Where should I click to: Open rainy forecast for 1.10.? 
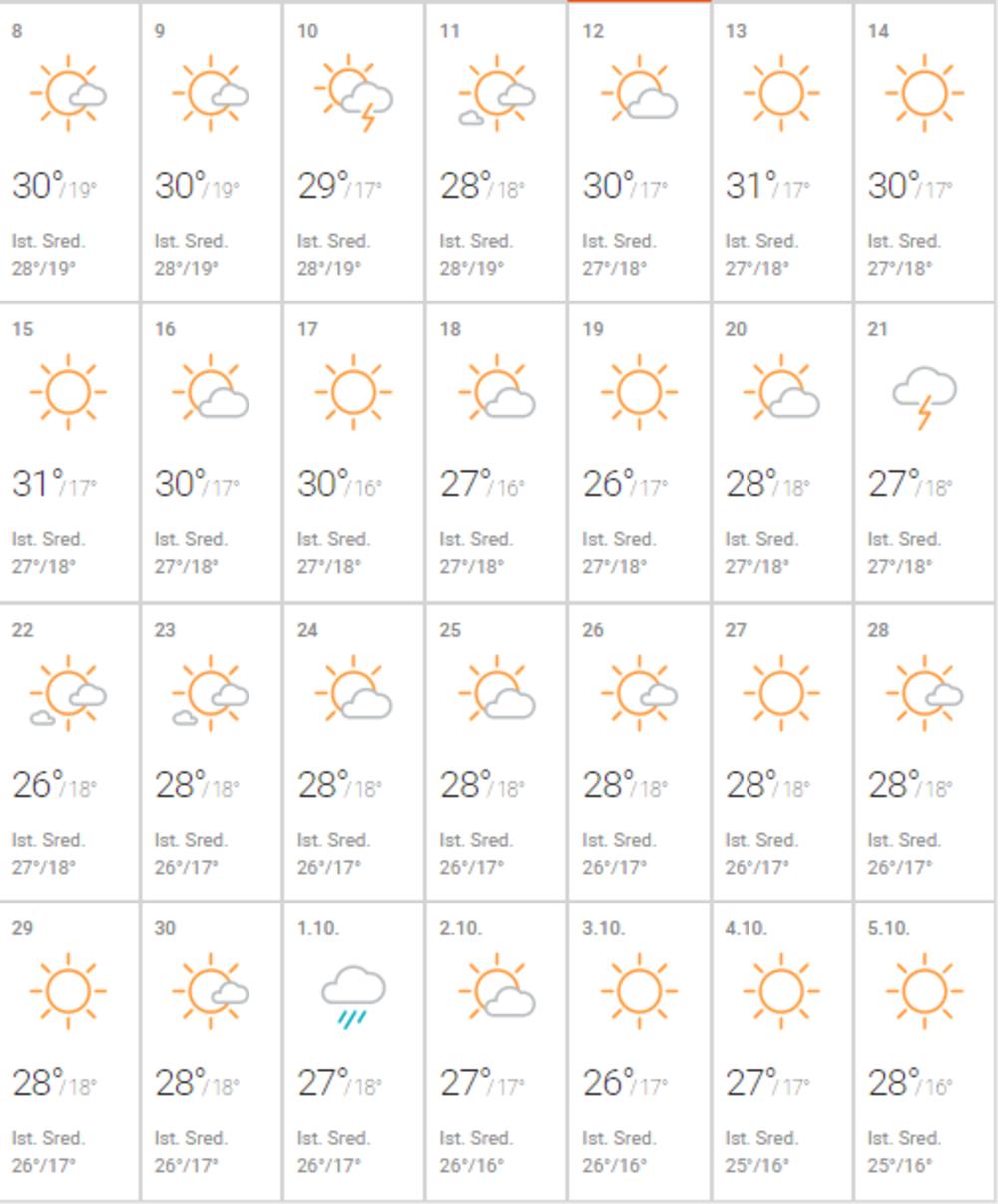(354, 1050)
